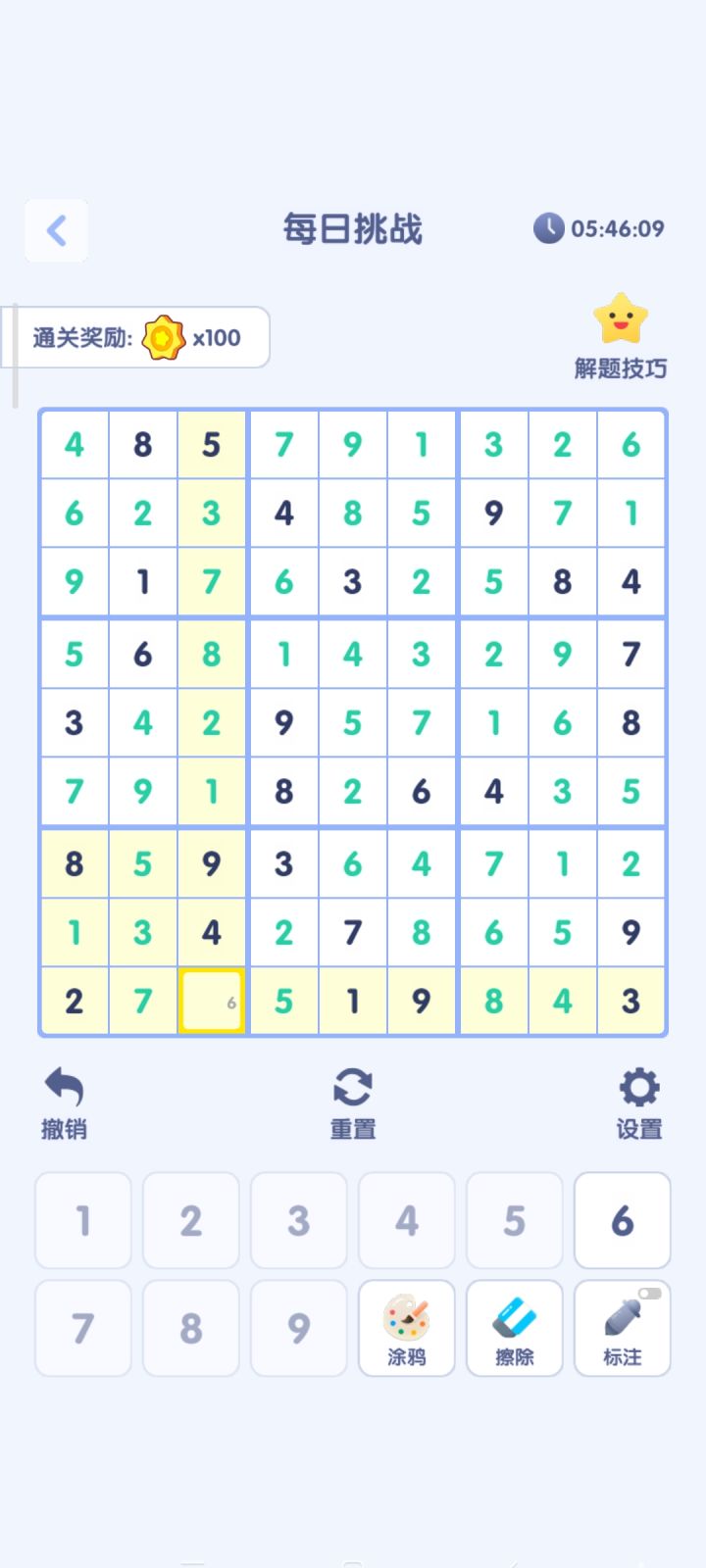
Task: Tap keypad number 1
Action: pos(83,1220)
